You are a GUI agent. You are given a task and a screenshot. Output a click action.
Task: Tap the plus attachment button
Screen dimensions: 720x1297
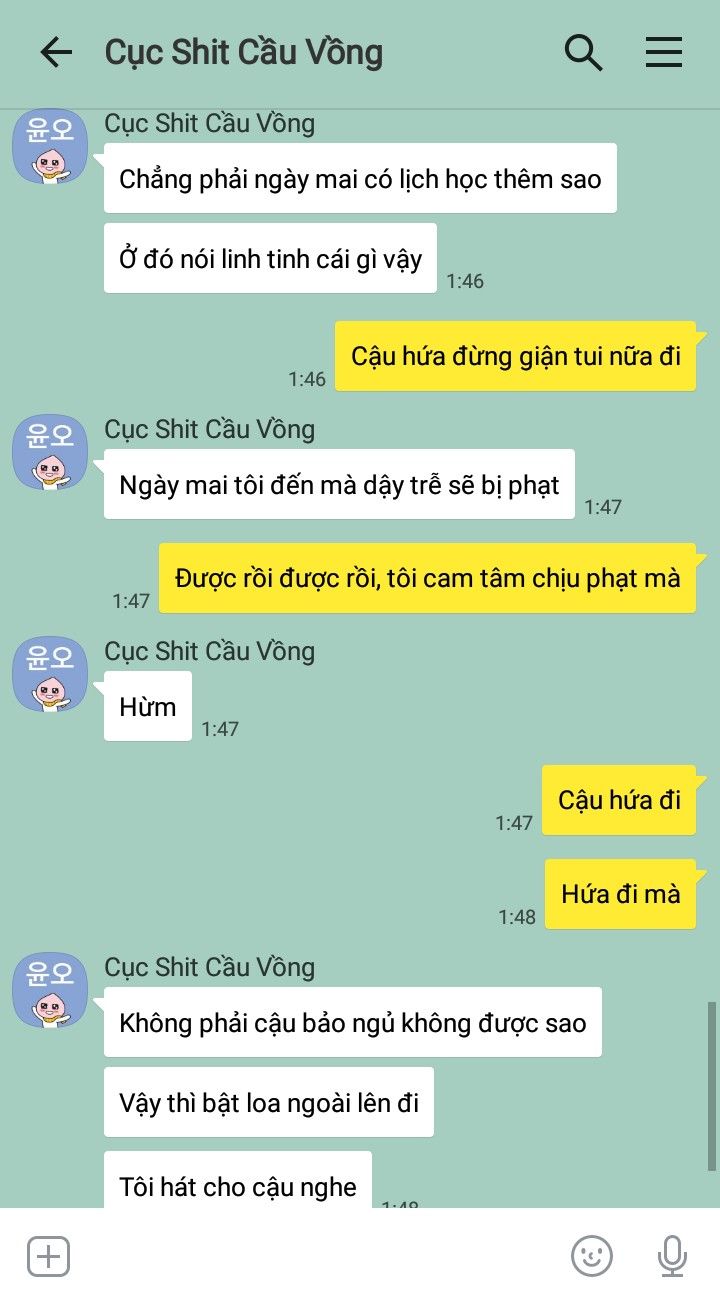point(48,1256)
